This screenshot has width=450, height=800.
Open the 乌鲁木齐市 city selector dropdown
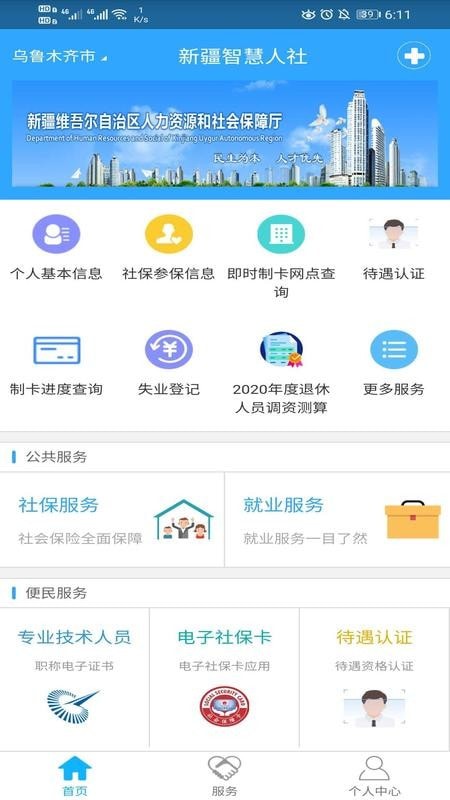pyautogui.click(x=60, y=56)
